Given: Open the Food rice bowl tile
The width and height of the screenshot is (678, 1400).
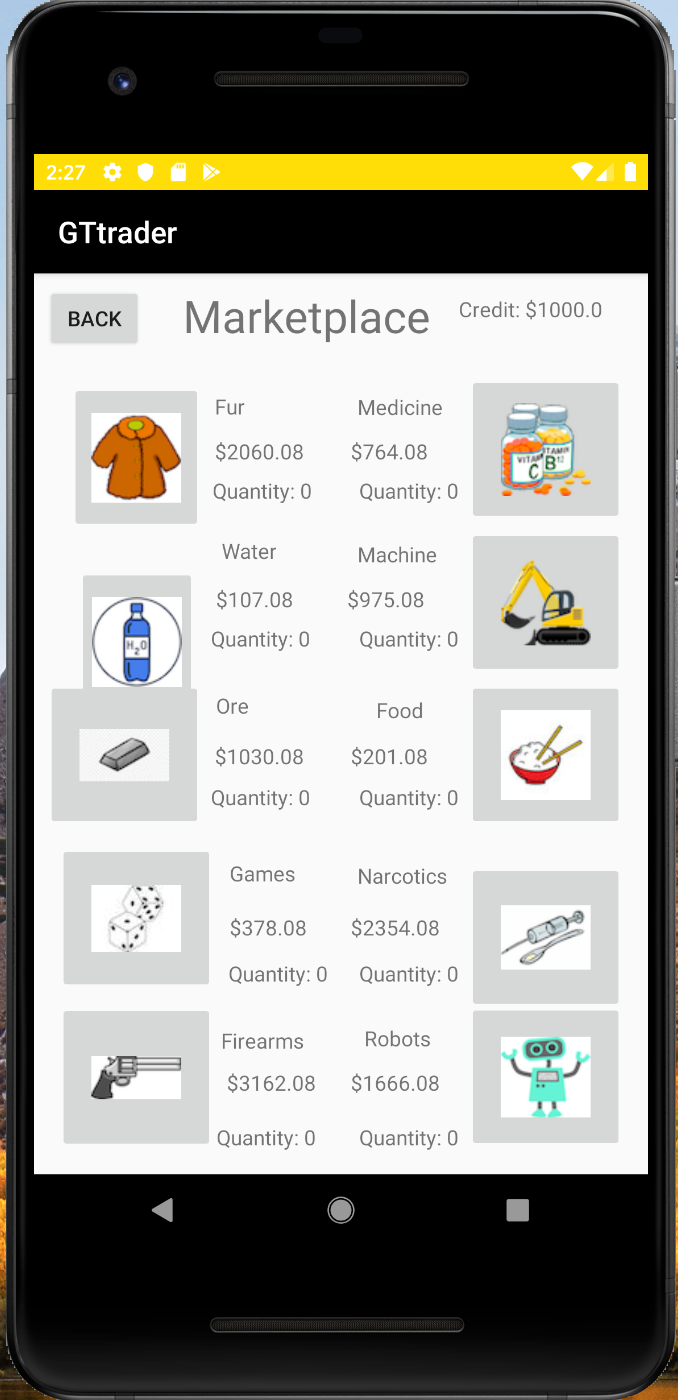Looking at the screenshot, I should pos(545,755).
